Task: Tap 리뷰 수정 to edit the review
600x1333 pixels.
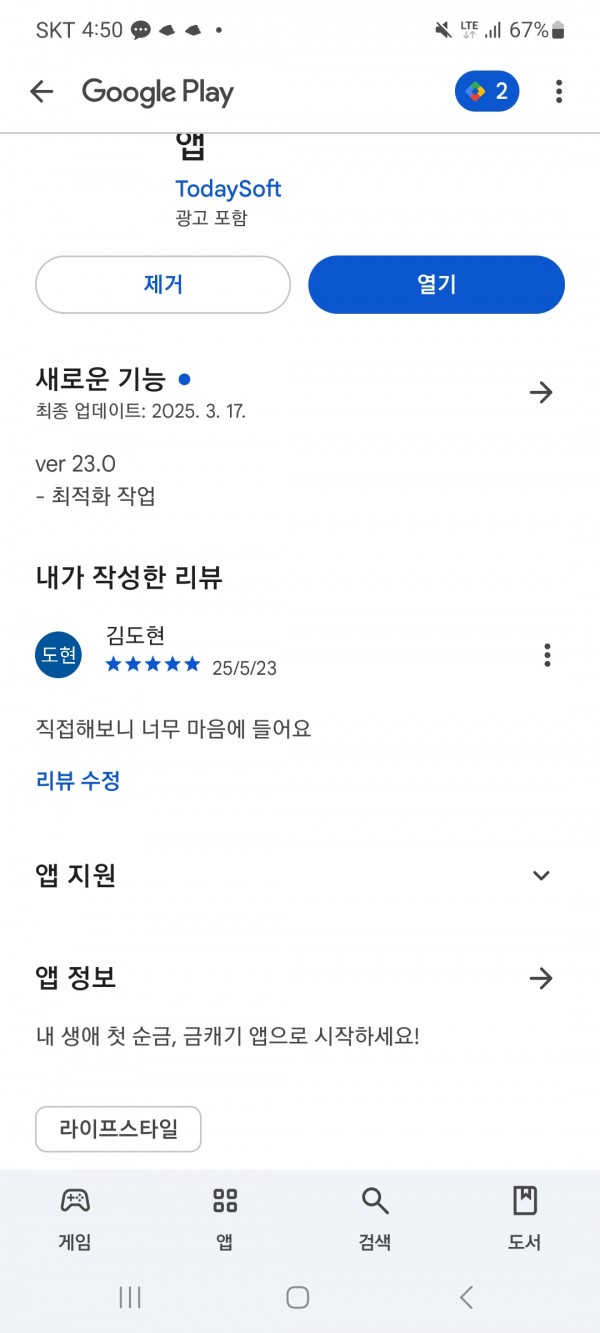Action: (x=78, y=781)
